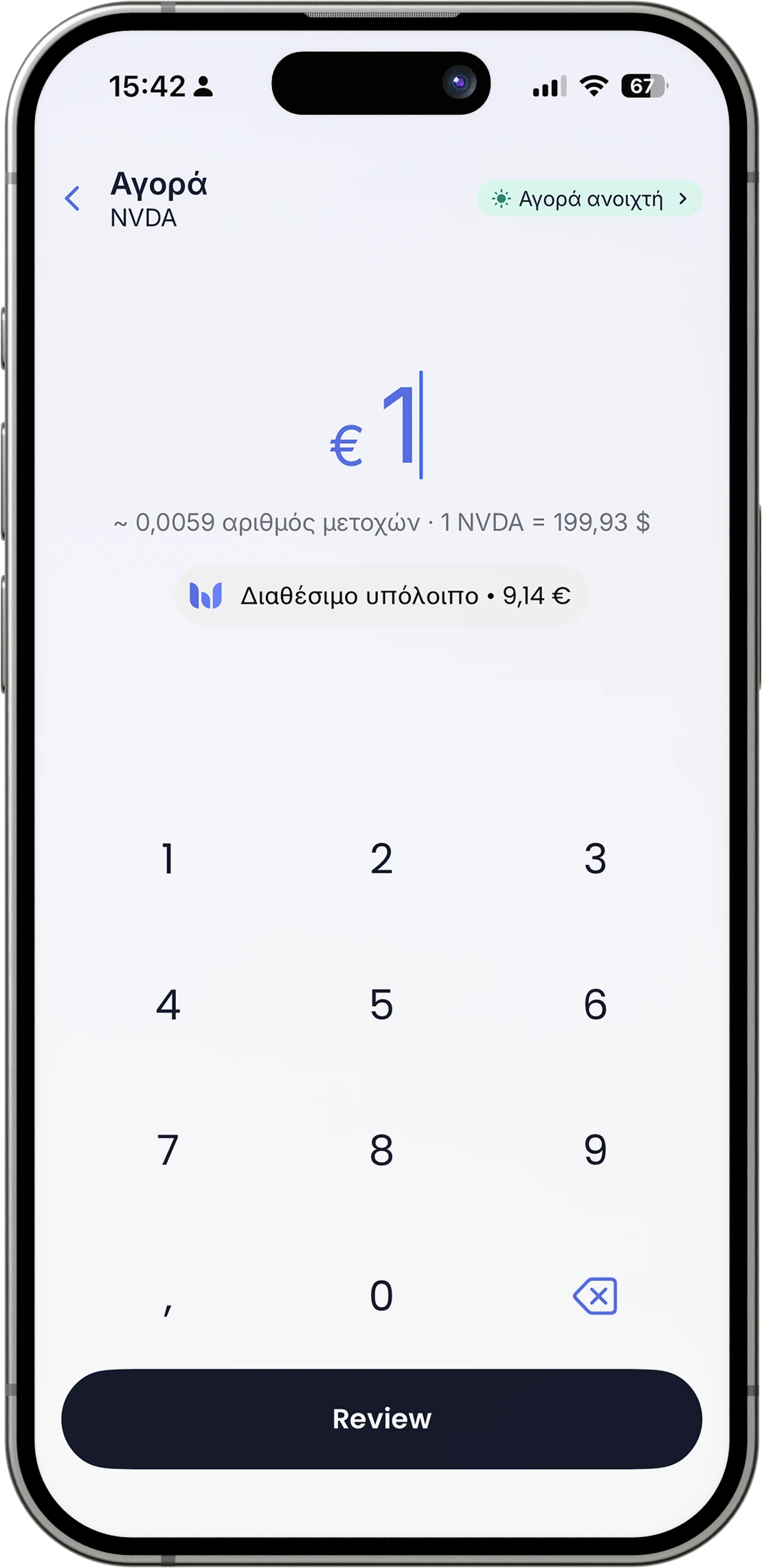Enter digit 7 on the keypad
This screenshot has width=762, height=1568.
168,1150
